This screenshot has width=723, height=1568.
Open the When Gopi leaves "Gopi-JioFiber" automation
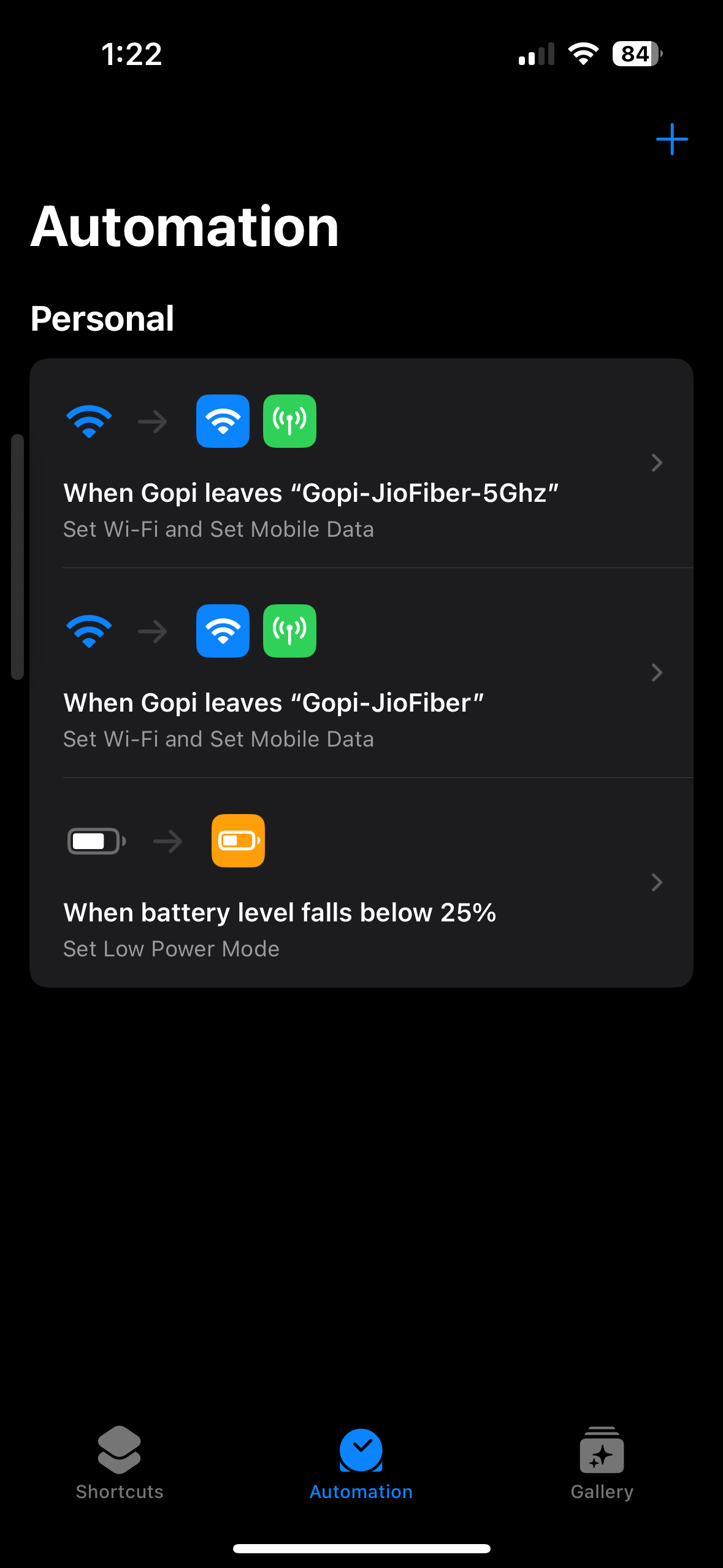coord(361,673)
